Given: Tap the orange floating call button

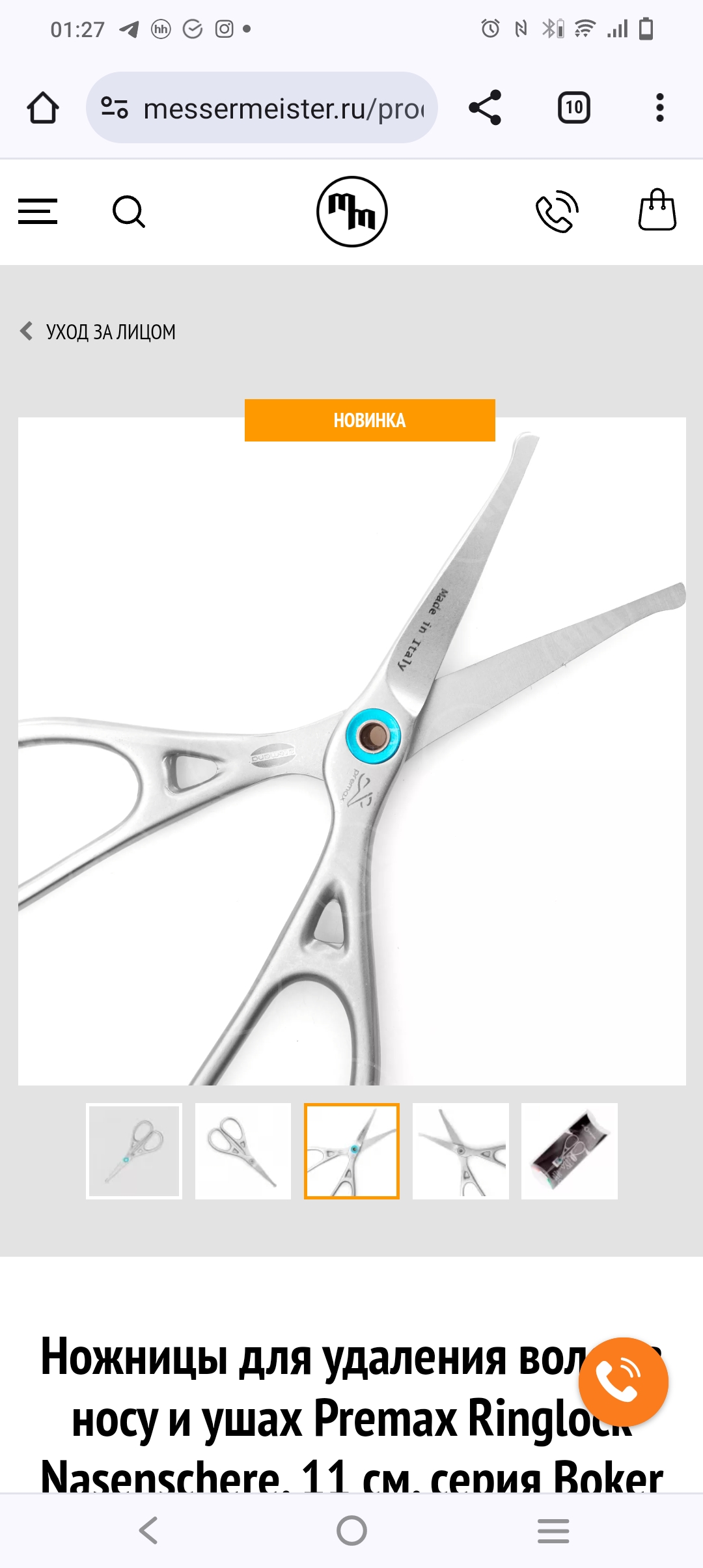Looking at the screenshot, I should click(623, 1381).
